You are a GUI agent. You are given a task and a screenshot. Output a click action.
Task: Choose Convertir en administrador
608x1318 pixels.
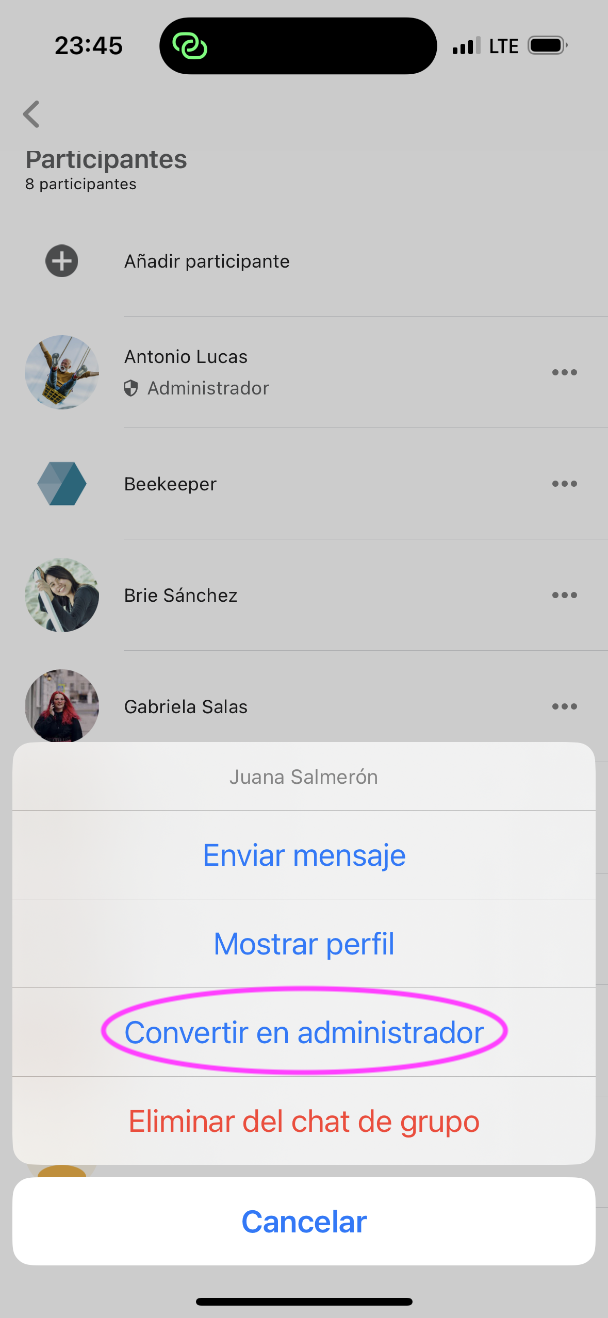tap(304, 1032)
